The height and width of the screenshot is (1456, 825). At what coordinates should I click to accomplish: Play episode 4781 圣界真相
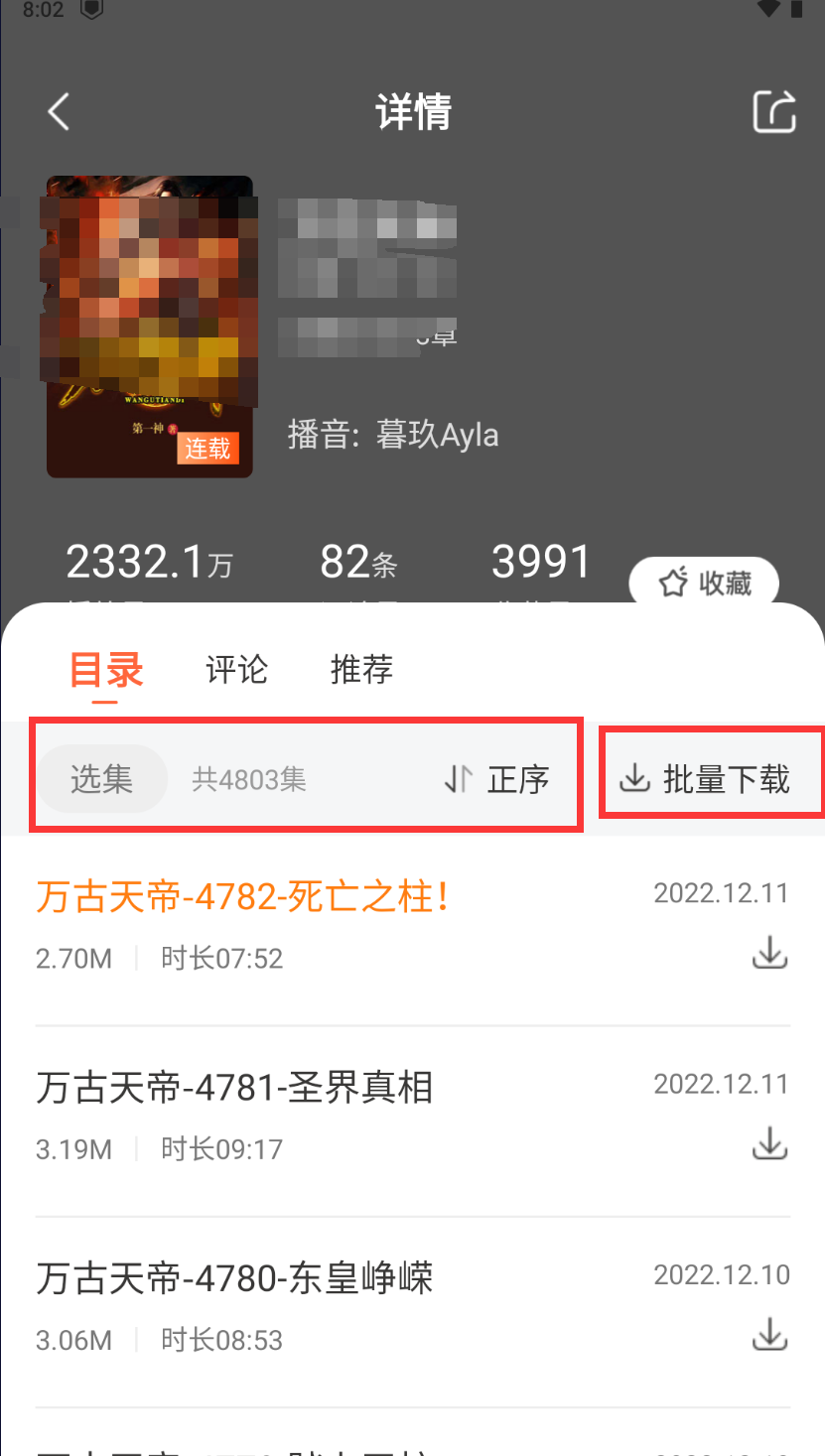234,1089
